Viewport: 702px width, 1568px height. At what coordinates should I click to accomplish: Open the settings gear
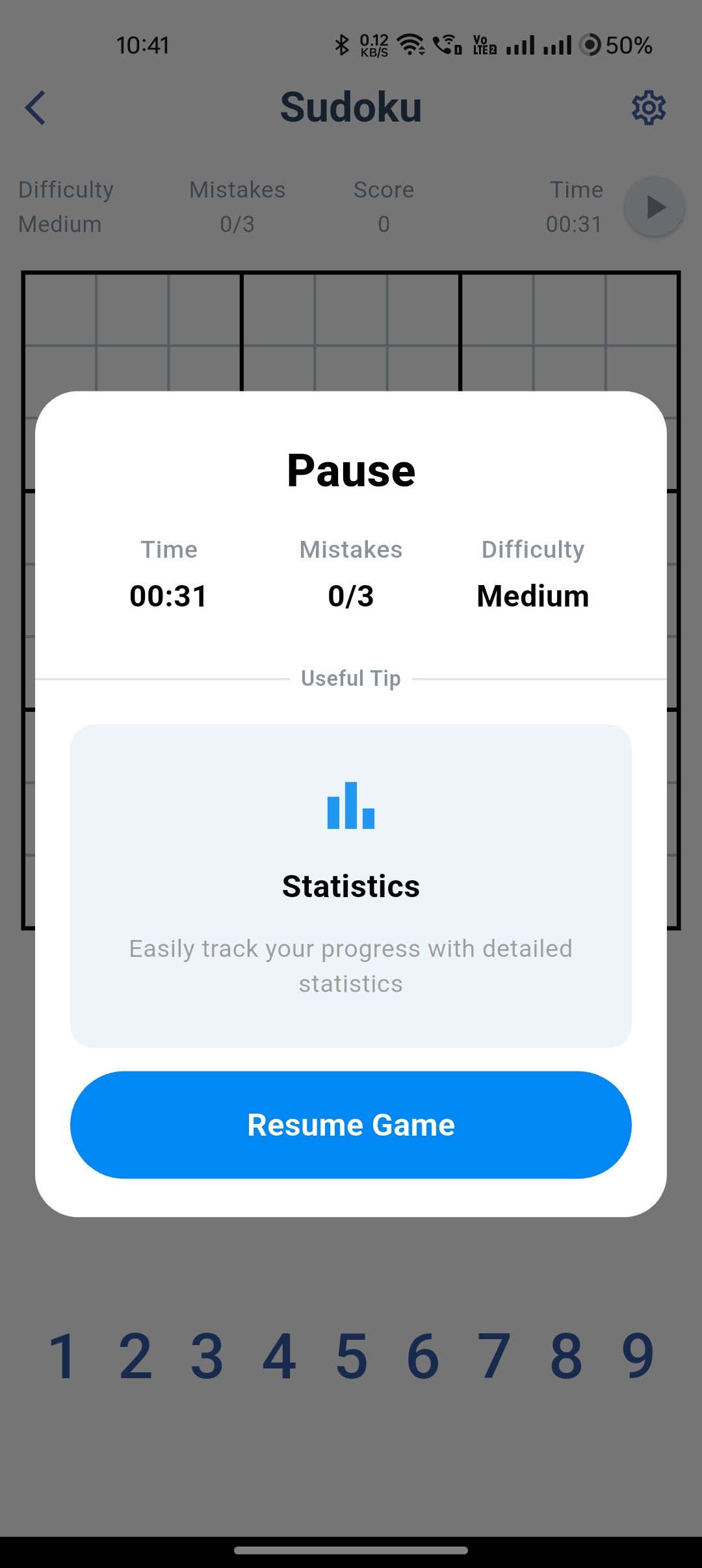(649, 108)
